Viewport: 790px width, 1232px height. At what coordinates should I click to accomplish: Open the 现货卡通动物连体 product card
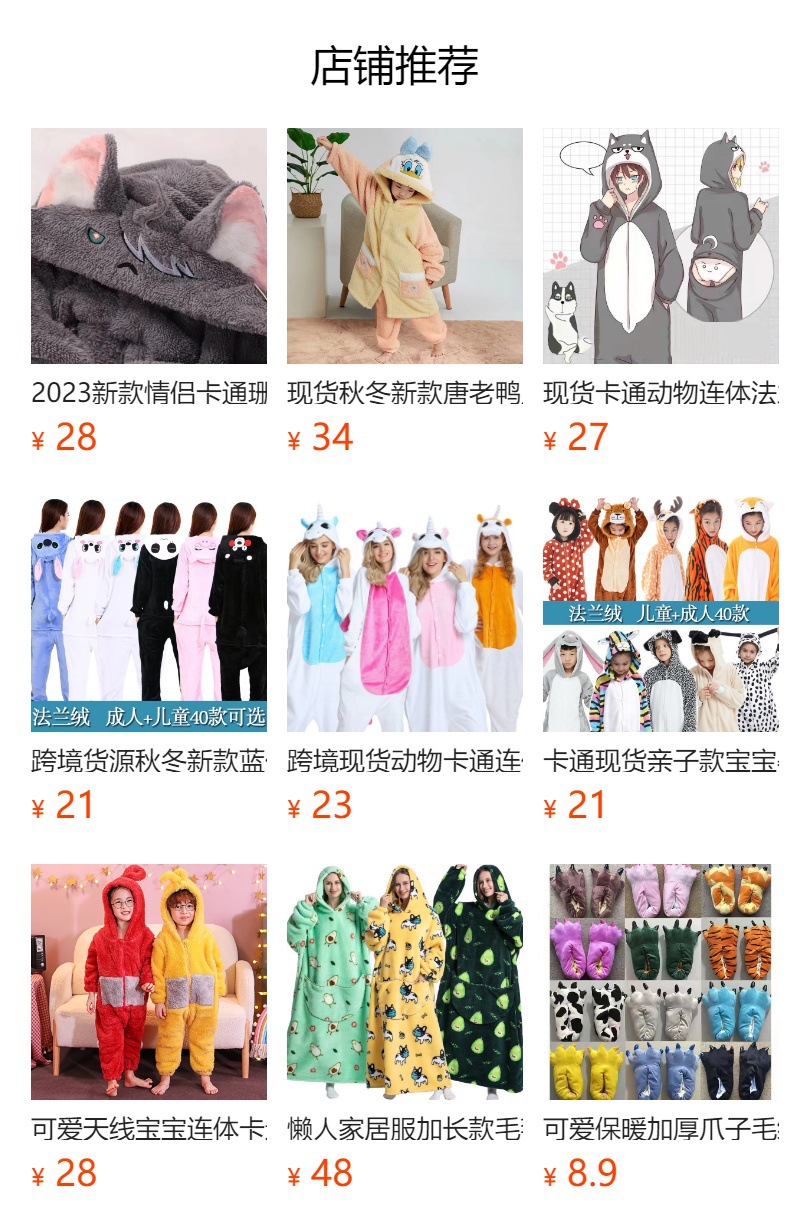coord(660,246)
